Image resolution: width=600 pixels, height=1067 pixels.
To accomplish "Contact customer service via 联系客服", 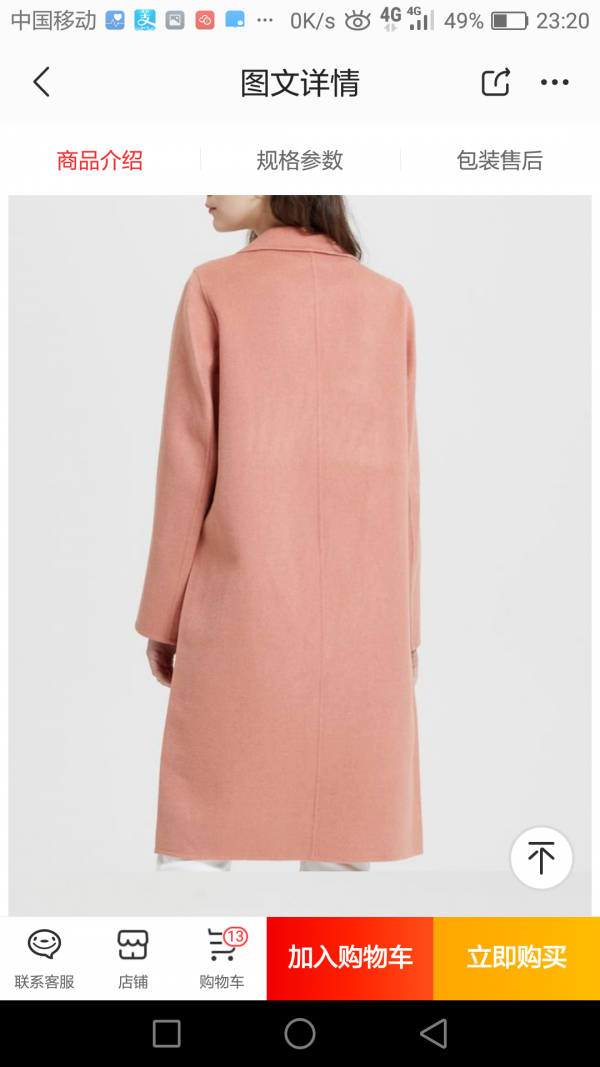I will pyautogui.click(x=44, y=959).
